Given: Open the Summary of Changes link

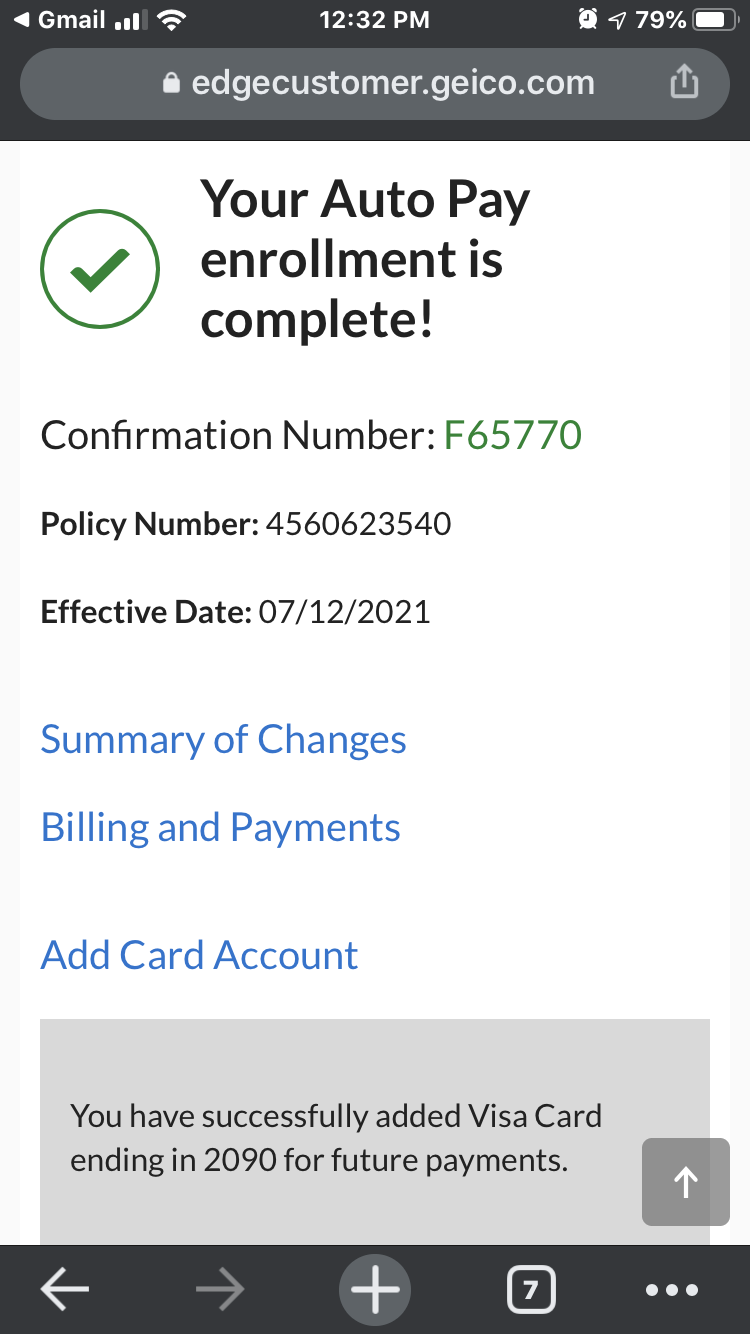Looking at the screenshot, I should [223, 740].
